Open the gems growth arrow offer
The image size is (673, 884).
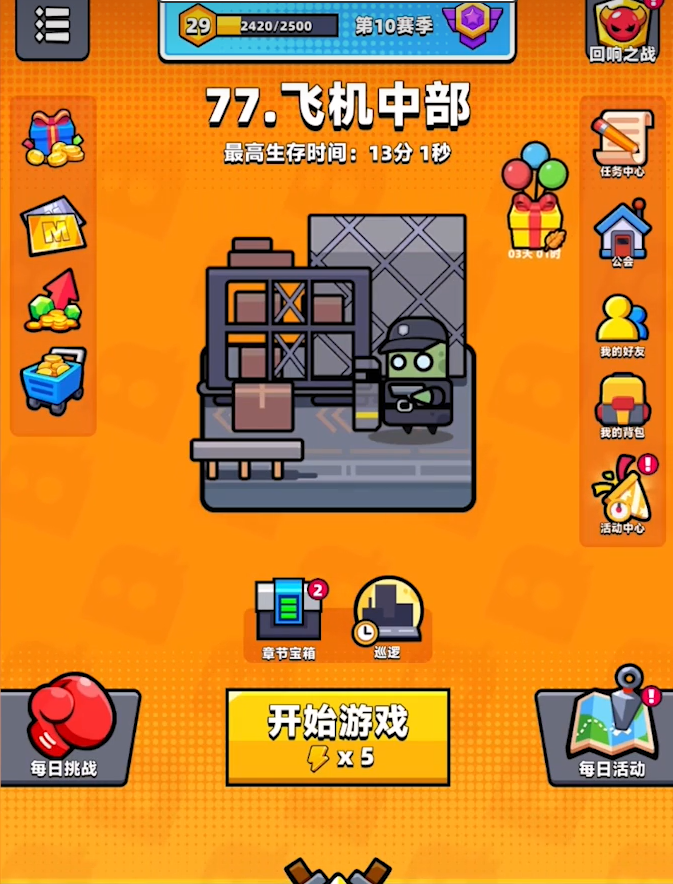click(x=53, y=301)
